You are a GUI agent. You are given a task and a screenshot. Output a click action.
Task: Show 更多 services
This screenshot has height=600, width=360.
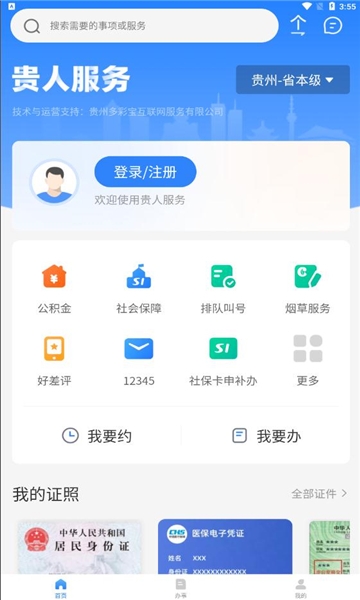308,361
